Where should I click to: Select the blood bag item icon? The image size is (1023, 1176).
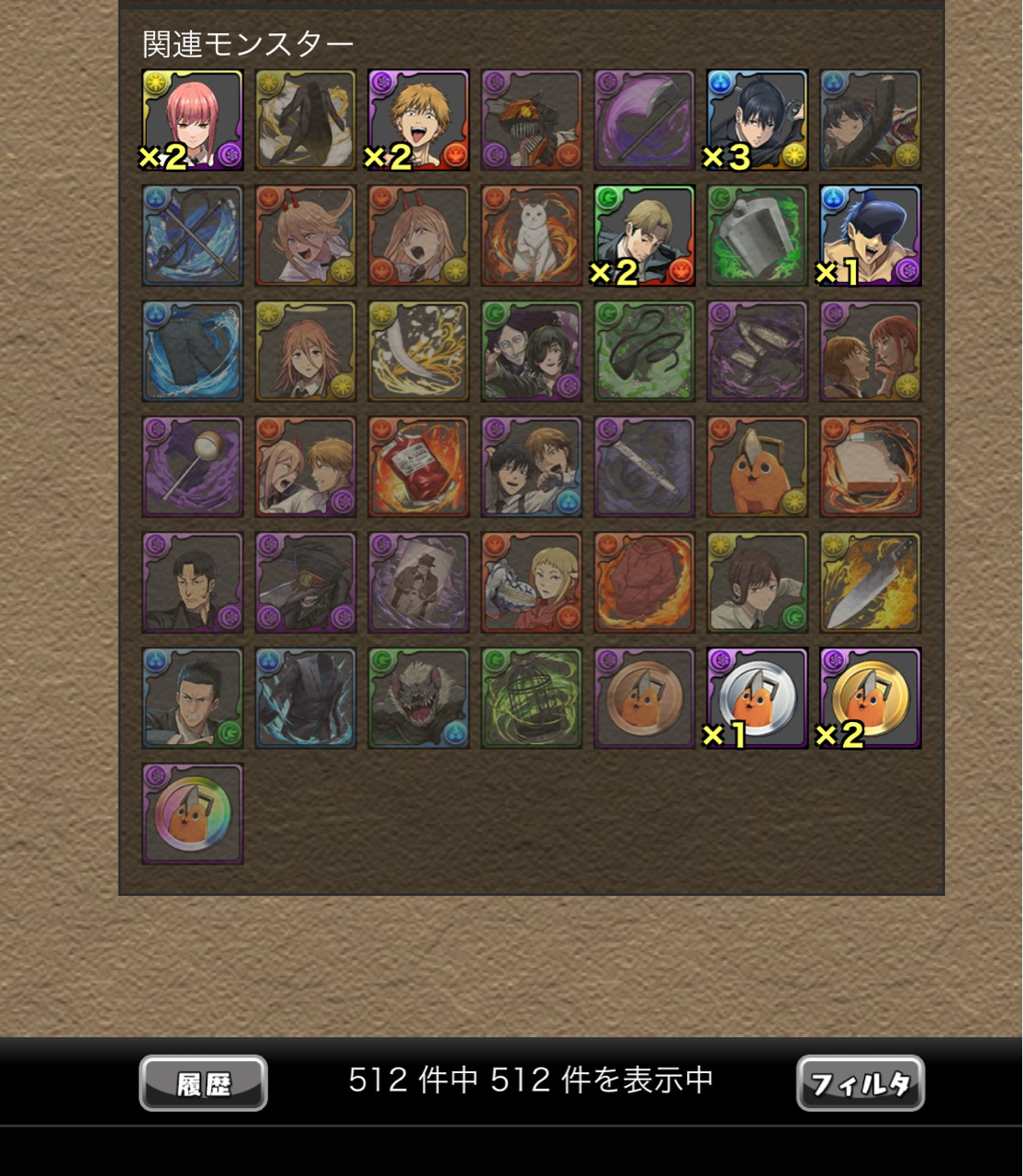(419, 467)
